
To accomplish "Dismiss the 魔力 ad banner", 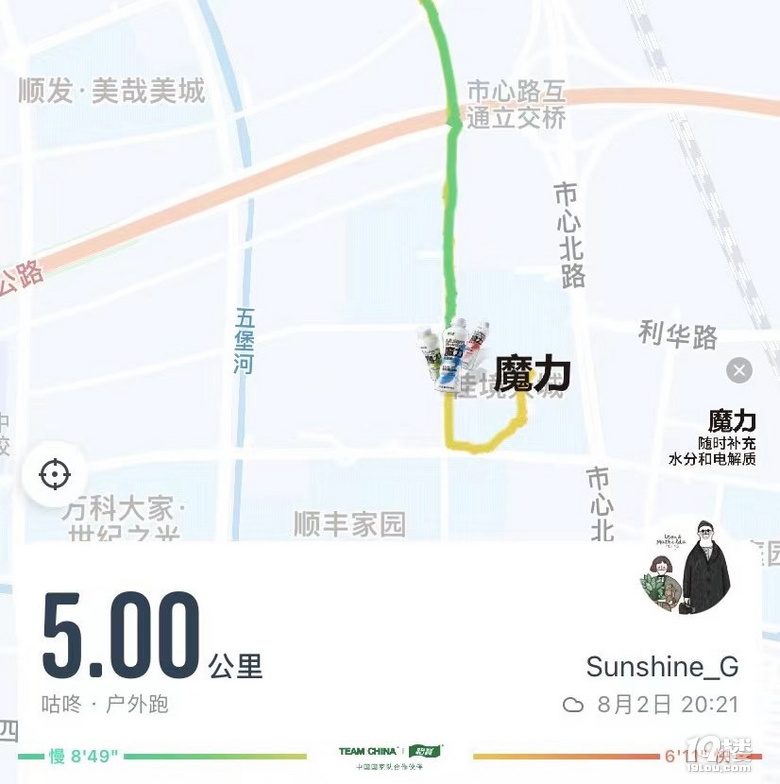I will point(739,371).
